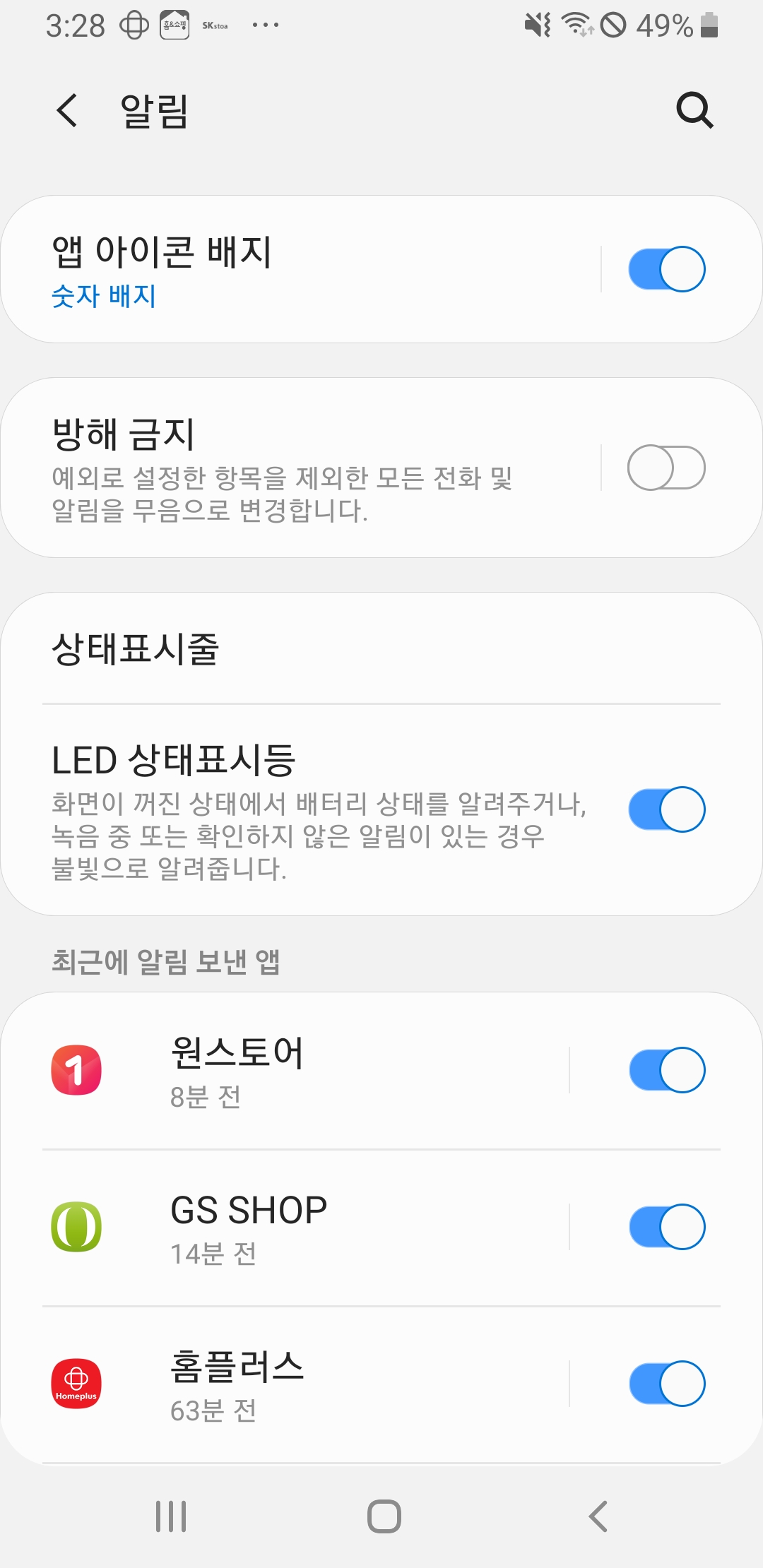Turn off notifications for GS SHOP
This screenshot has width=763, height=1568.
pyautogui.click(x=666, y=1228)
